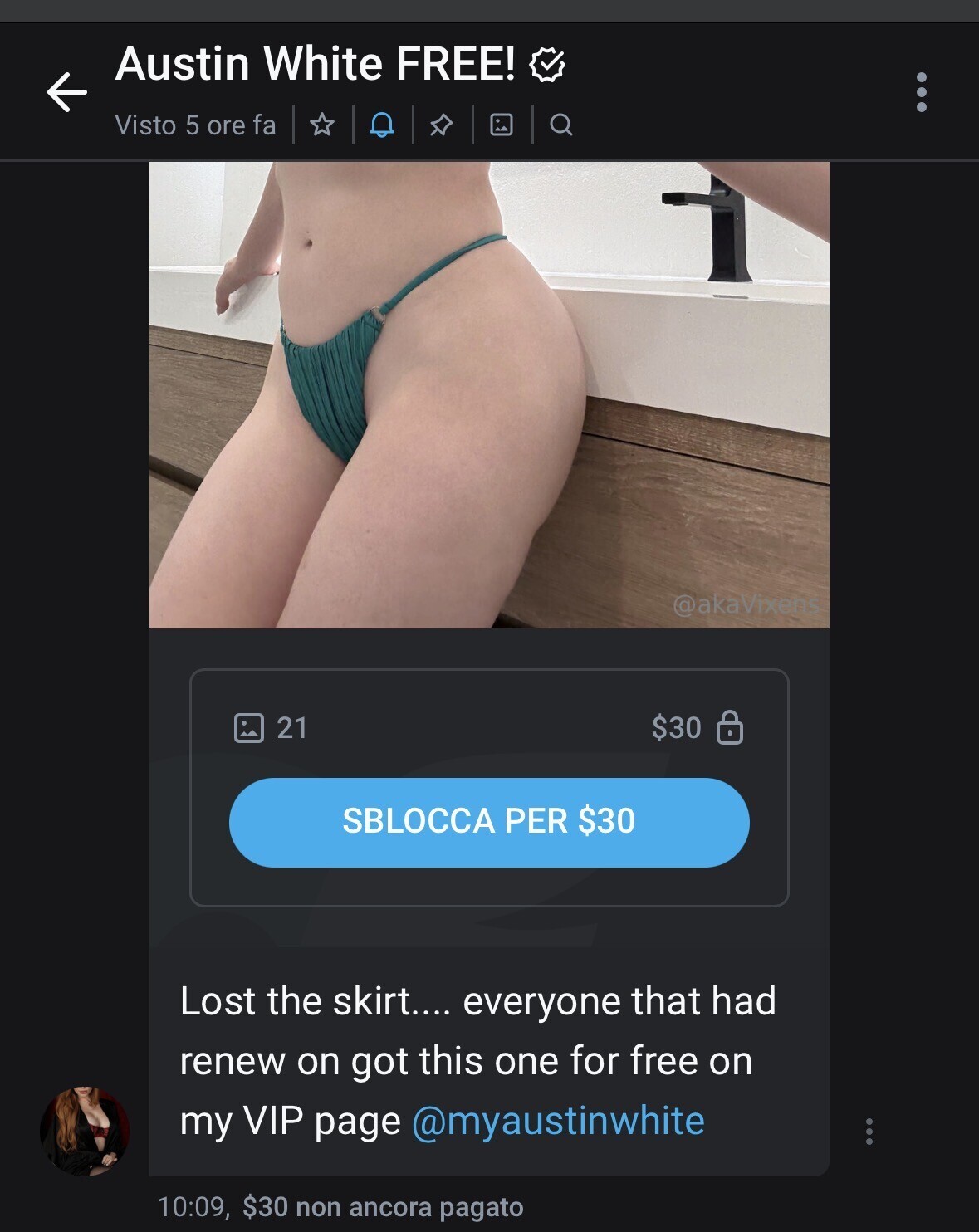Toggle notifications with the bell icon
This screenshot has height=1232, width=979.
pos(382,125)
